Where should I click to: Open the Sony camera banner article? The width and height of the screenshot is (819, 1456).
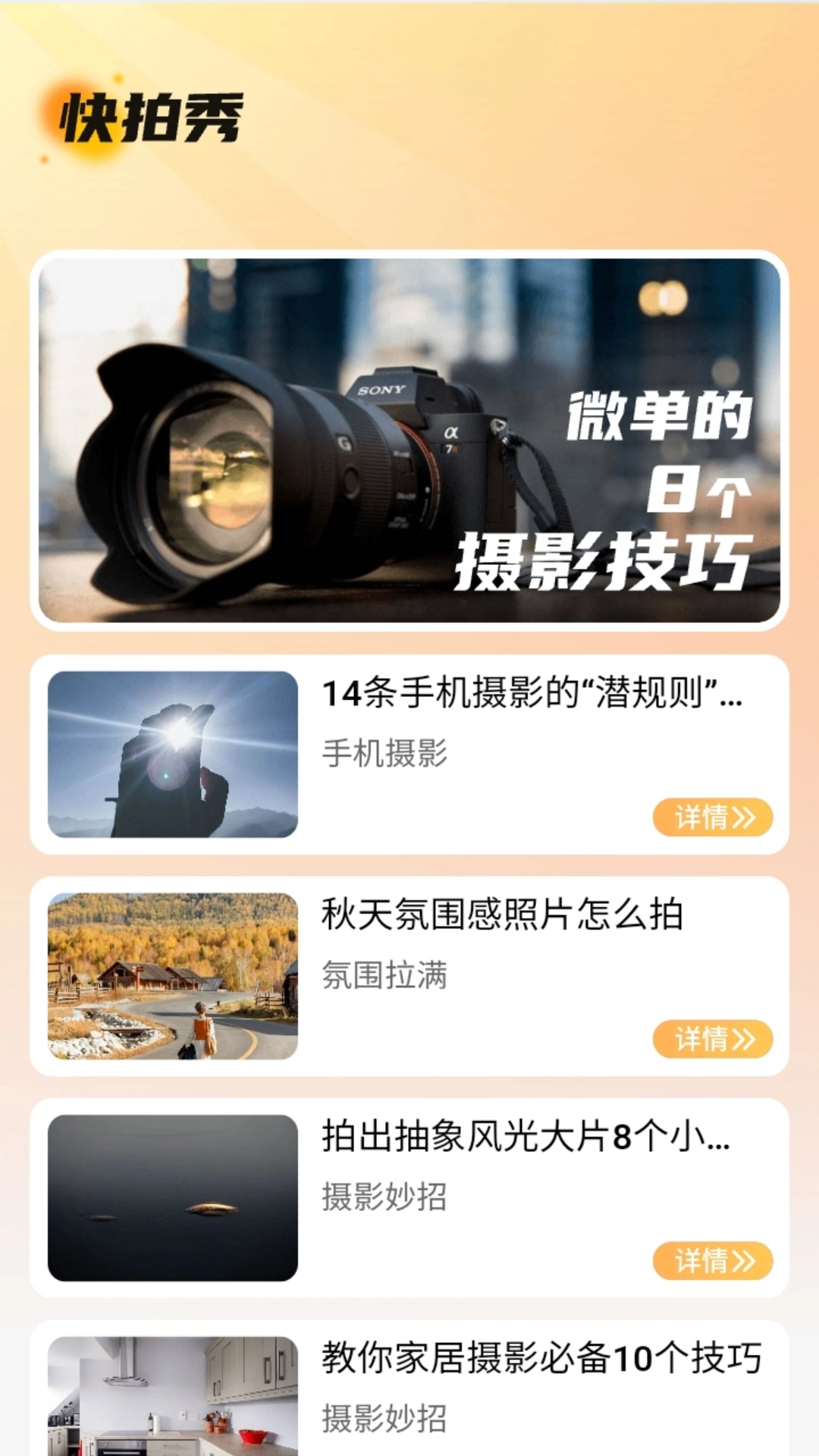tap(409, 438)
